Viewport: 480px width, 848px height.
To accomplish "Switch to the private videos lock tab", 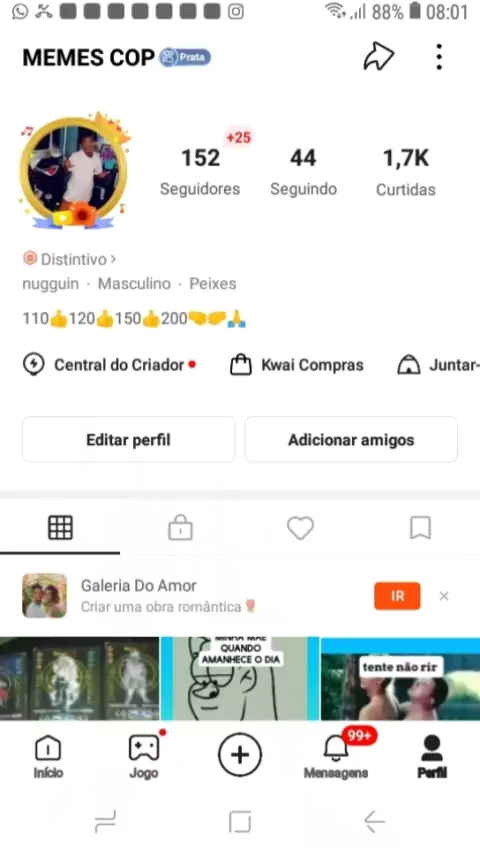I will pos(180,527).
